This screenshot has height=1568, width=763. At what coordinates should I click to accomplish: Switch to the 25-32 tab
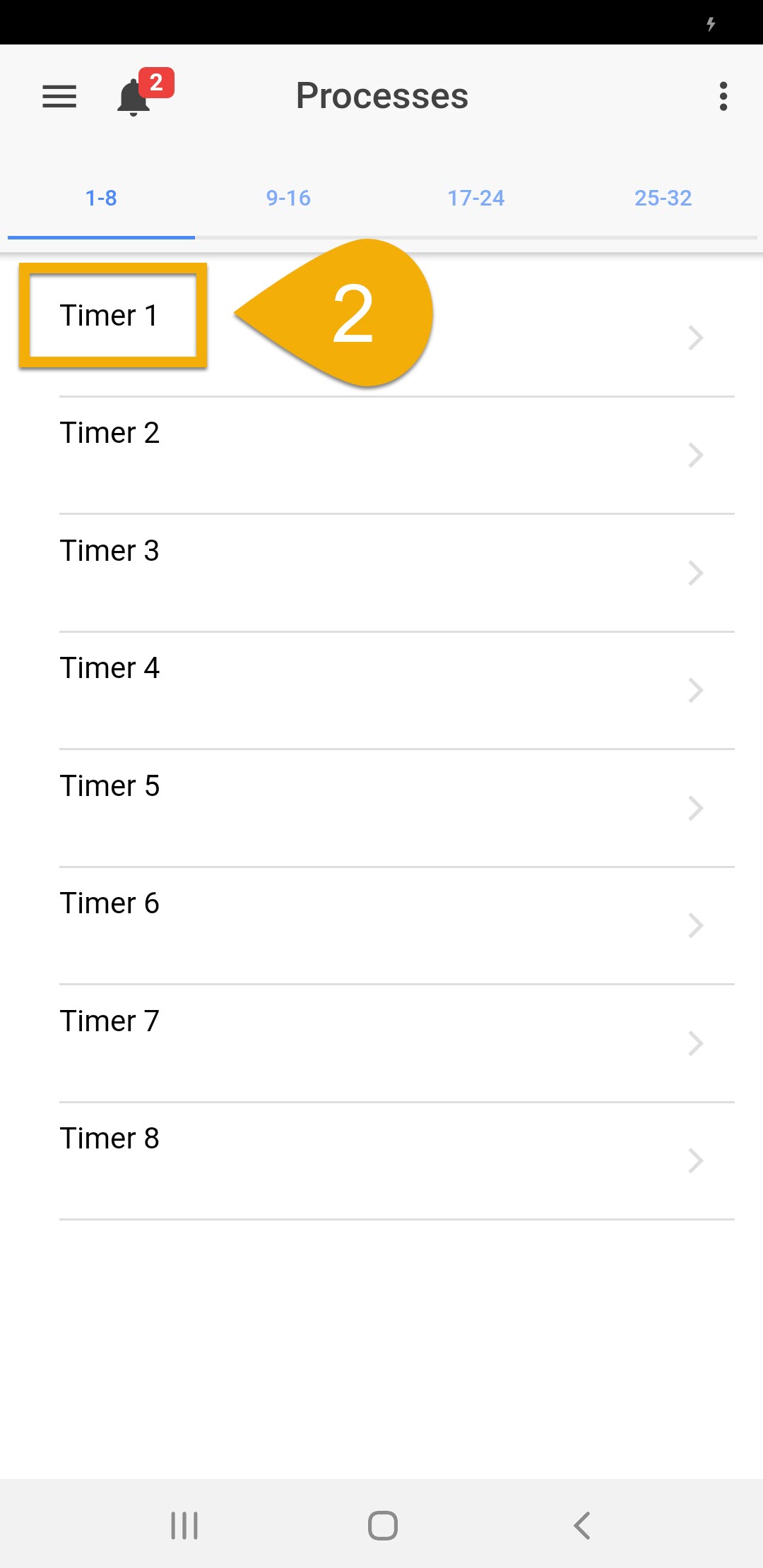(663, 198)
